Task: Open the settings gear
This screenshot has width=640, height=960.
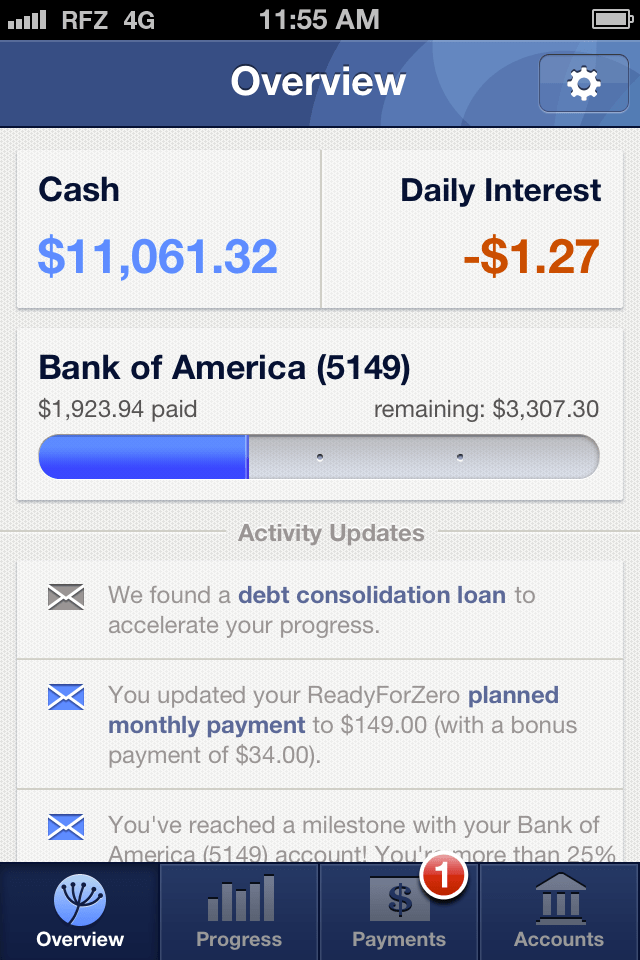Action: coord(583,84)
